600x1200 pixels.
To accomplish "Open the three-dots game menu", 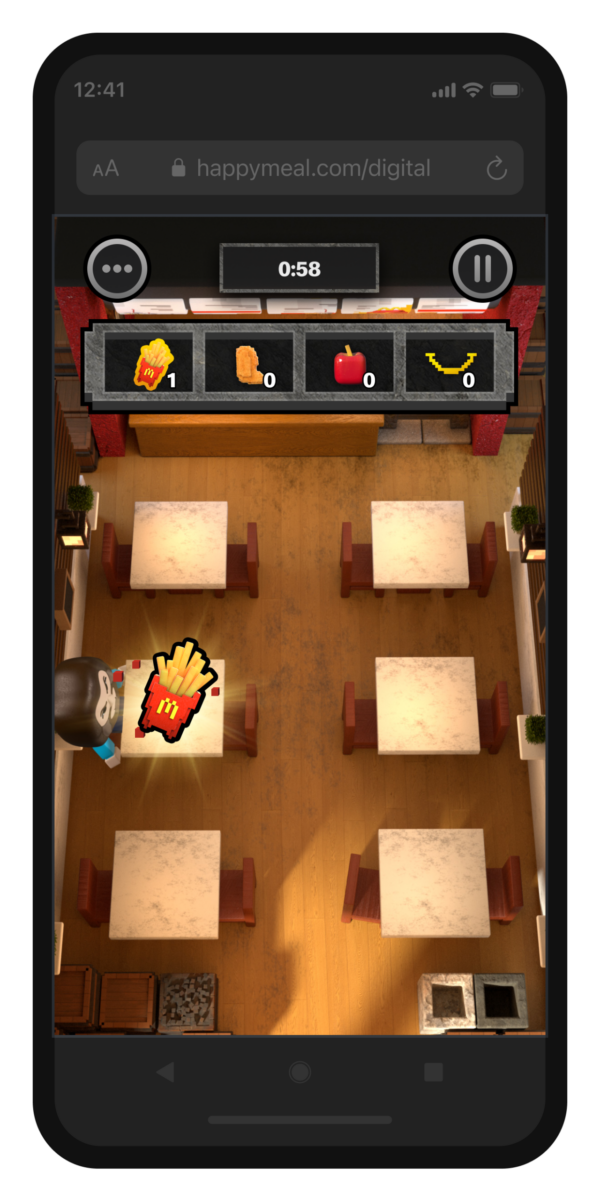I will pos(118,269).
